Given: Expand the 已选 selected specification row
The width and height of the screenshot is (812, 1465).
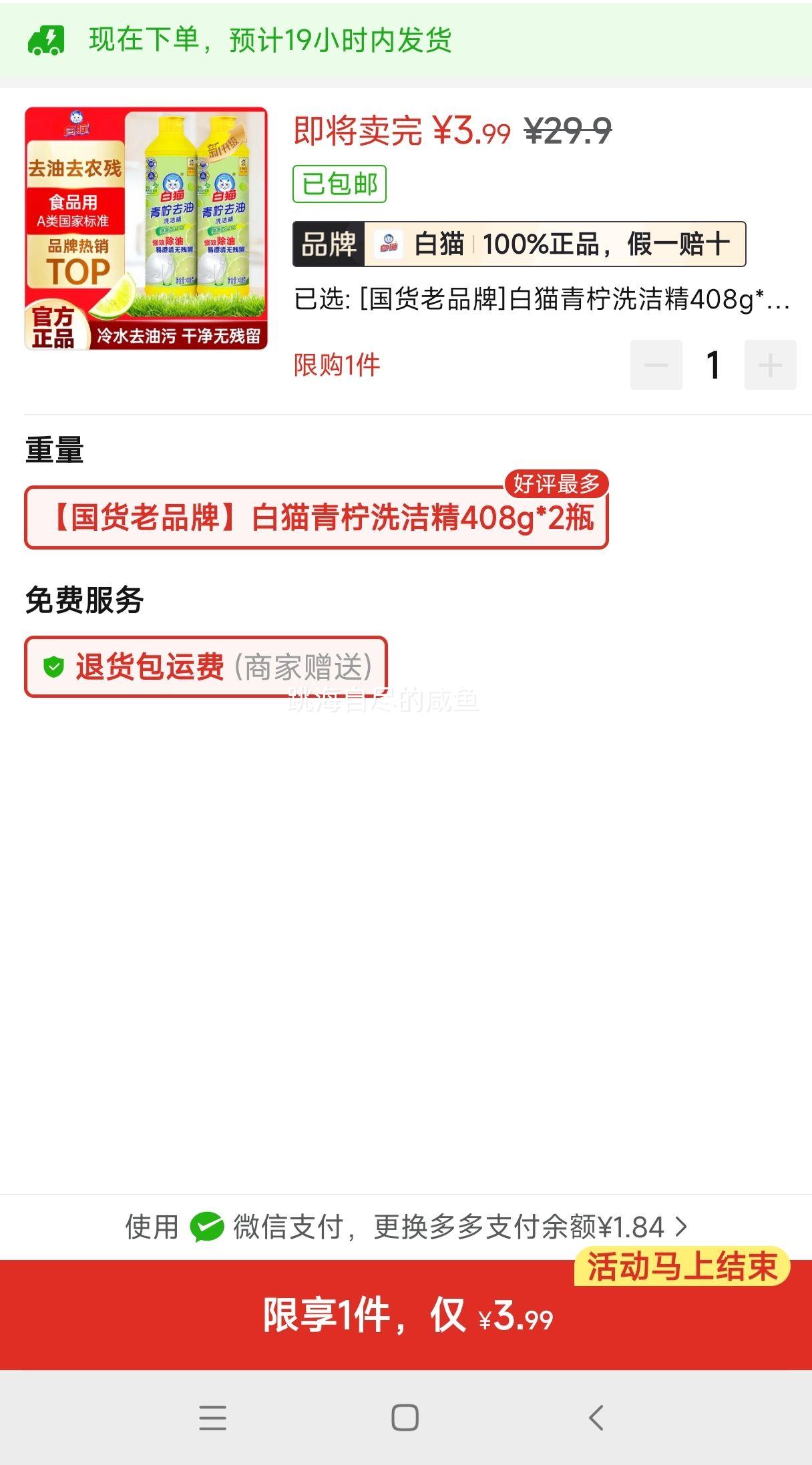Looking at the screenshot, I should pos(541,304).
